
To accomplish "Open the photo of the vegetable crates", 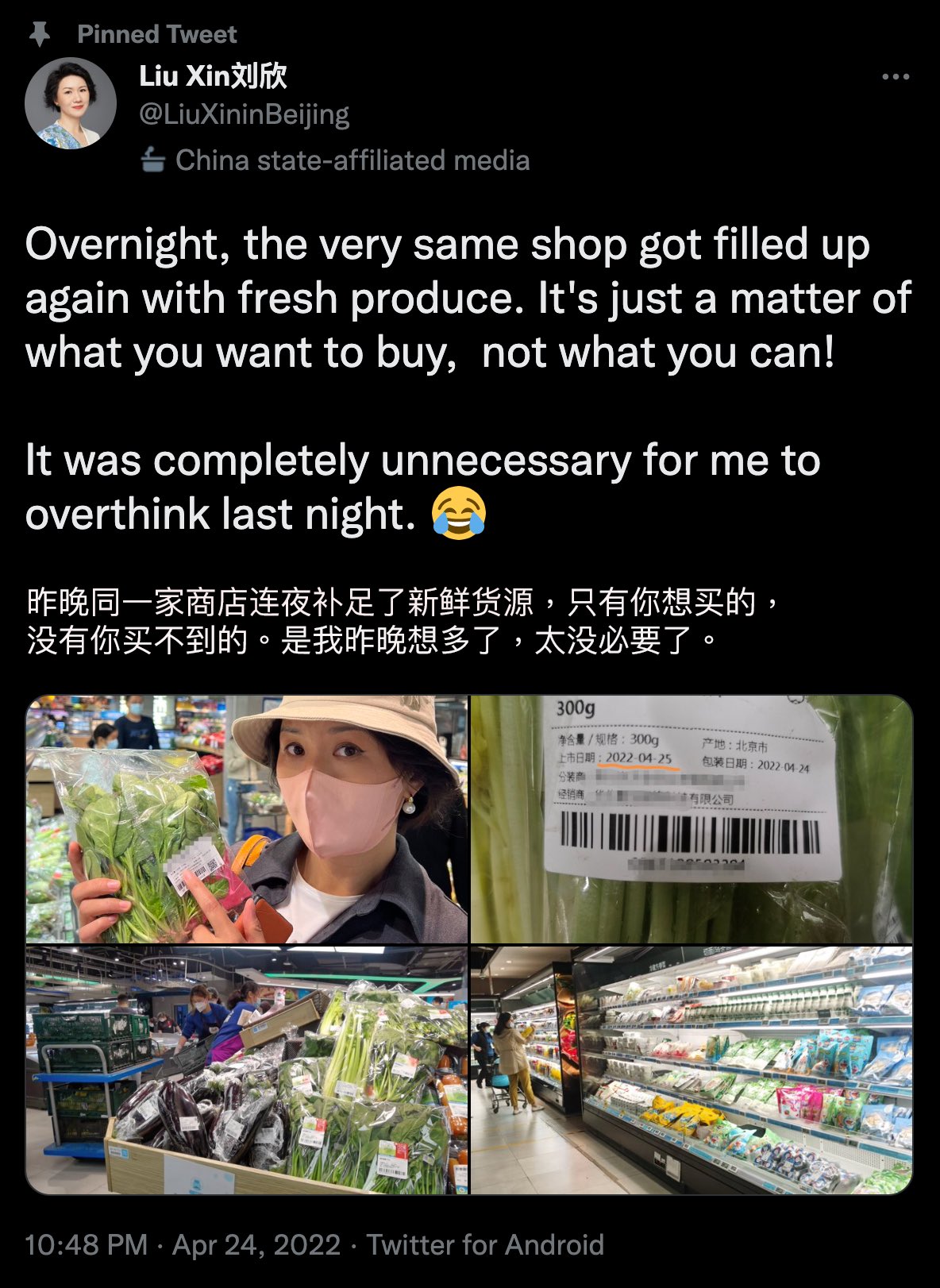I will (247, 1070).
